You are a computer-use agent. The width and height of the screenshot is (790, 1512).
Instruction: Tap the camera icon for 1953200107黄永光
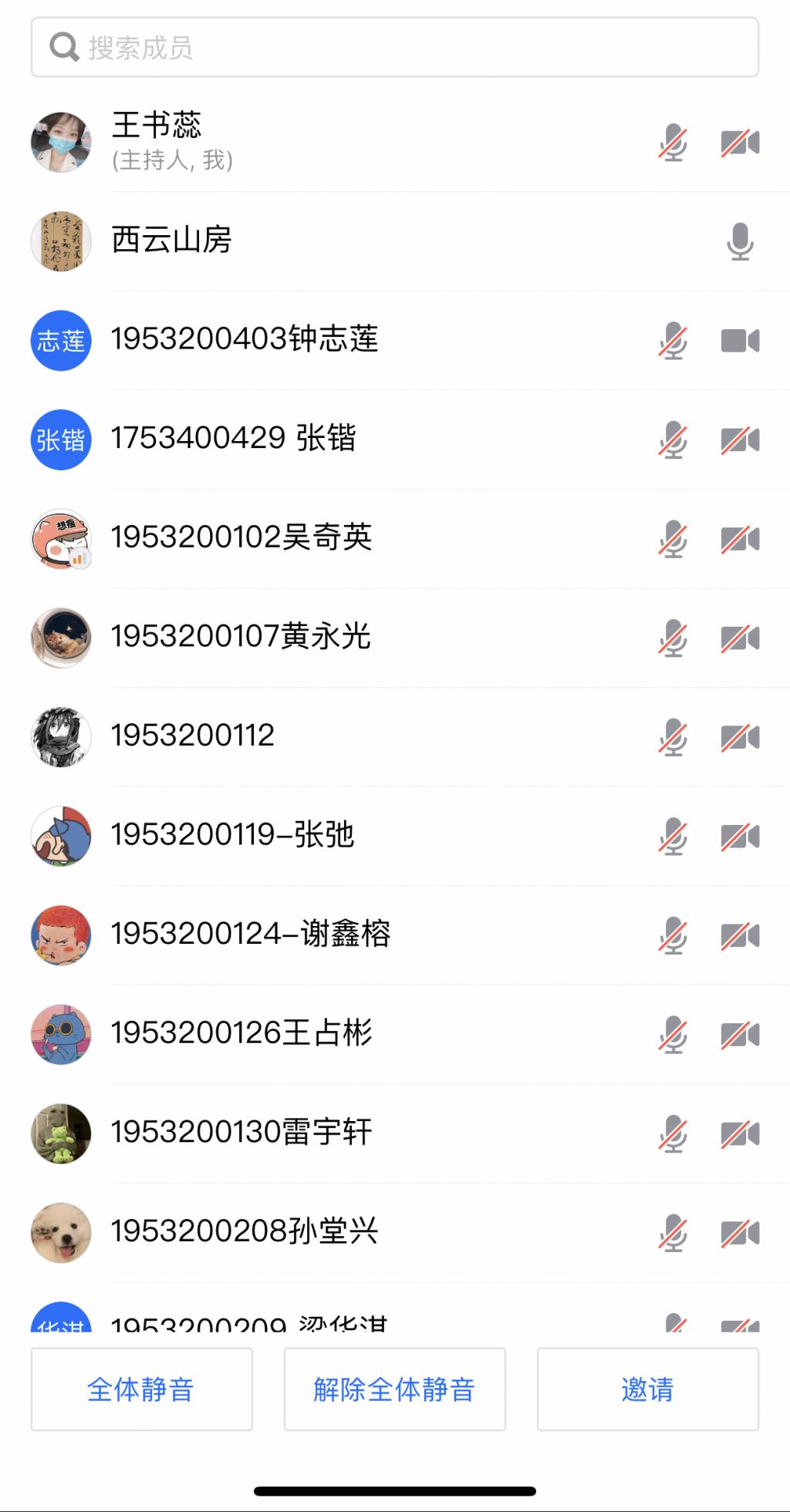(740, 638)
